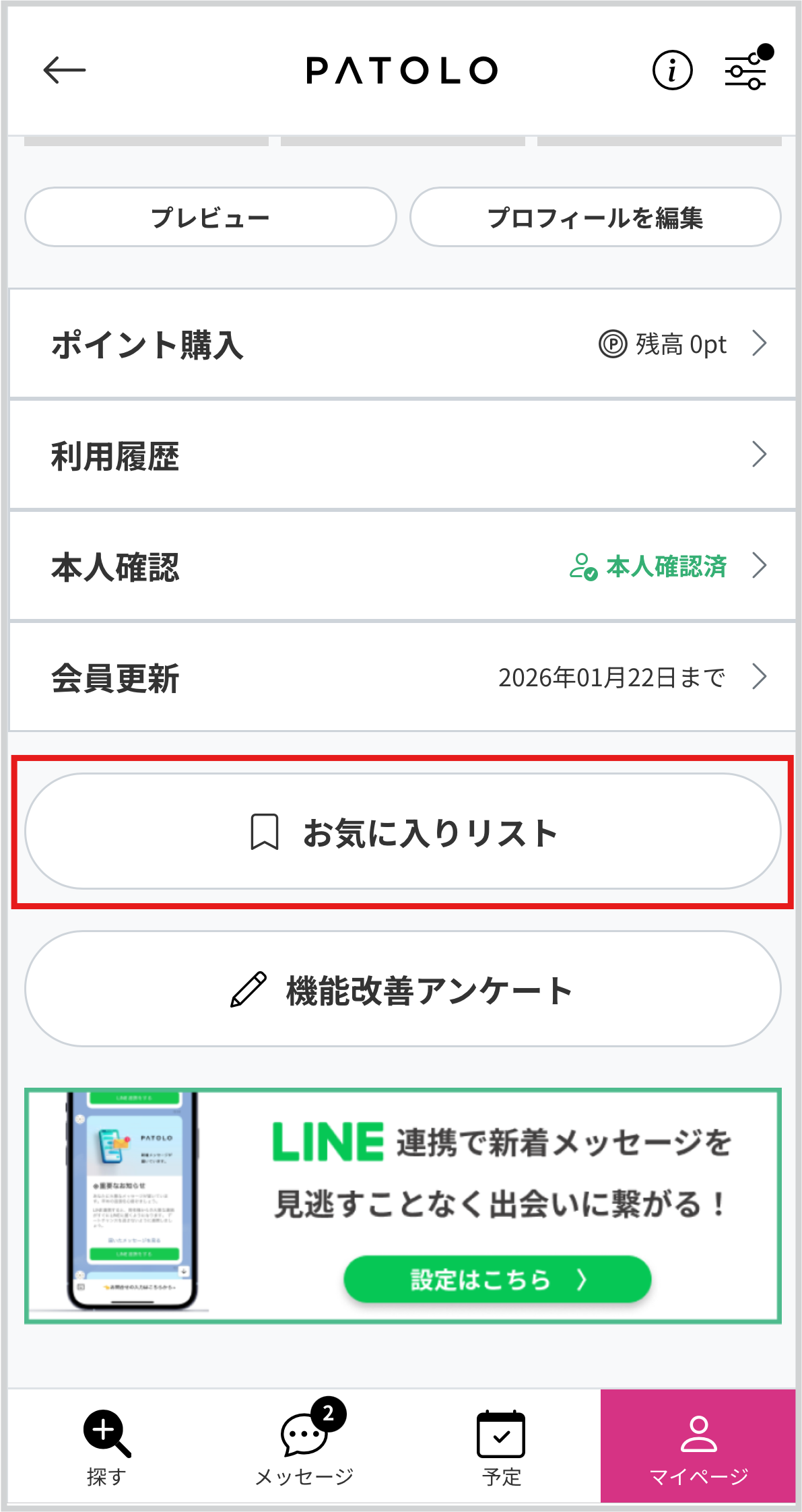The height and width of the screenshot is (1512, 802).
Task: Switch to the 探す search tab
Action: click(106, 1447)
